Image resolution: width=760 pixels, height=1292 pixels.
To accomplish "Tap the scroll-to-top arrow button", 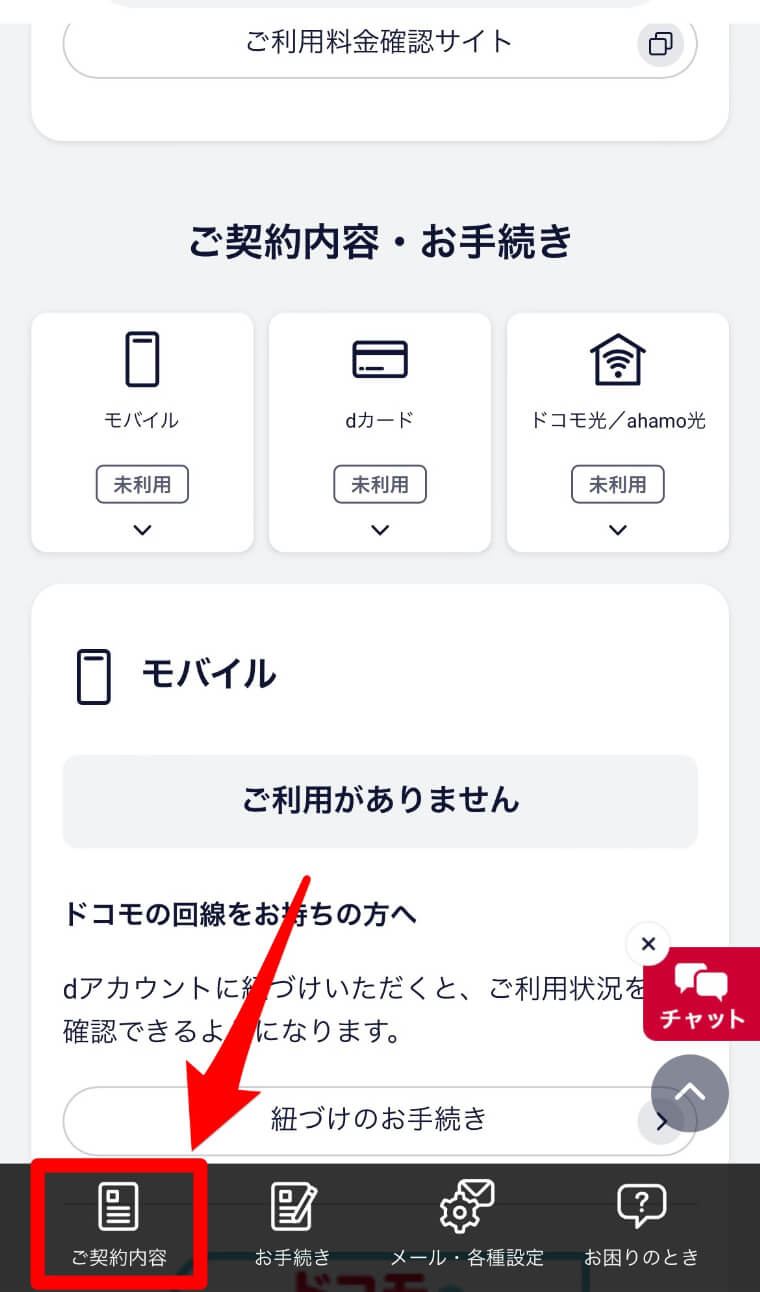I will click(x=690, y=1093).
